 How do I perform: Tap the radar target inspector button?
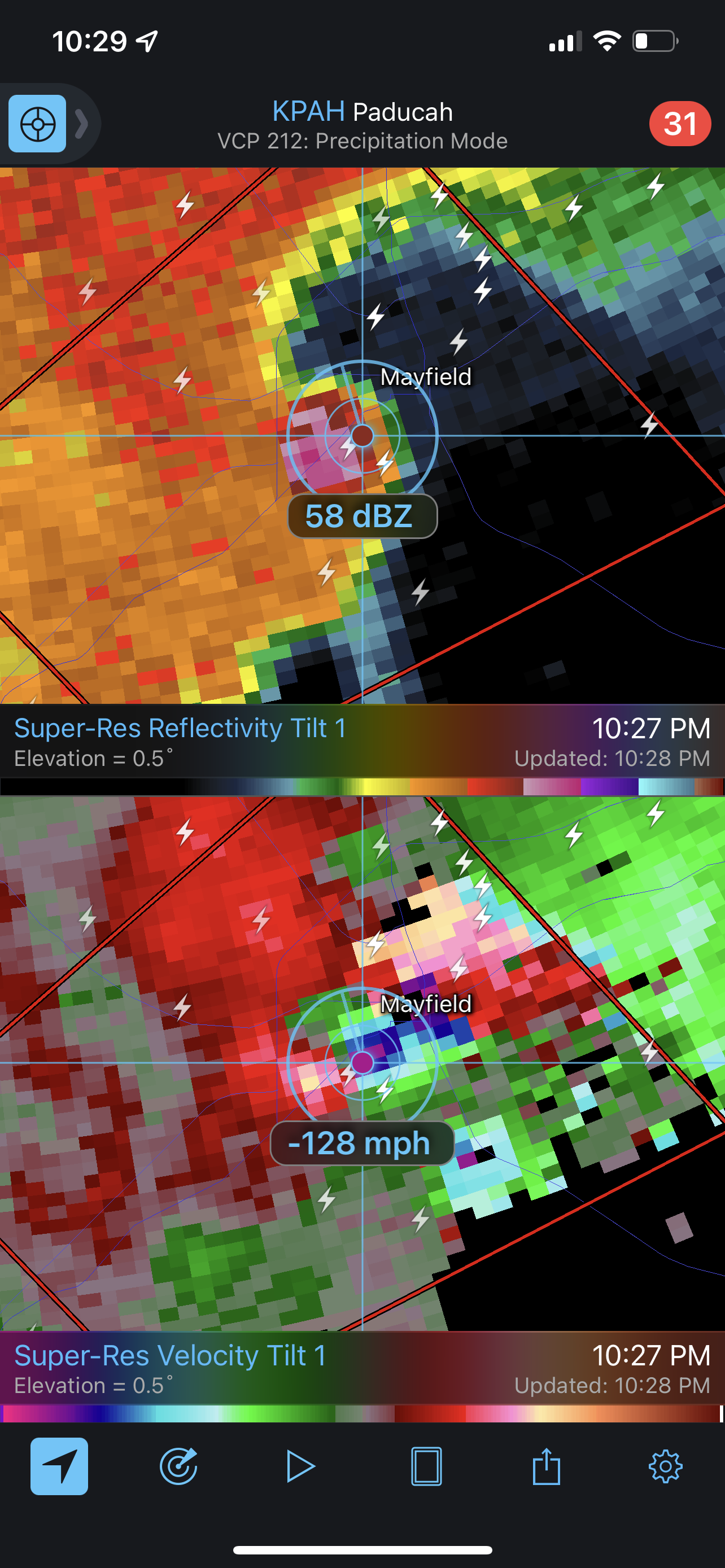coord(37,124)
